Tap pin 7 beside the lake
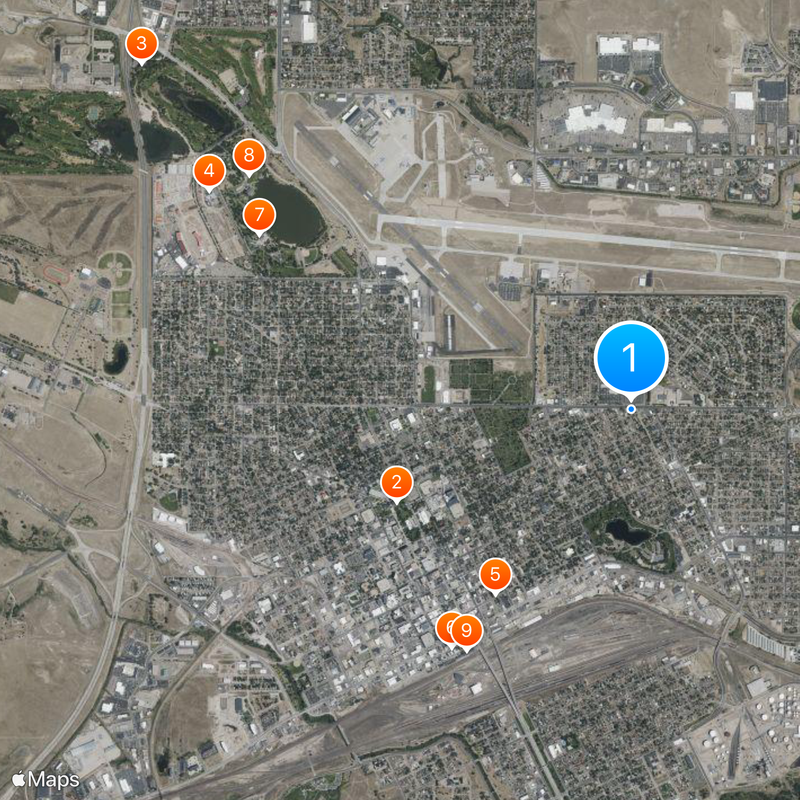The image size is (800, 800). coord(259,214)
